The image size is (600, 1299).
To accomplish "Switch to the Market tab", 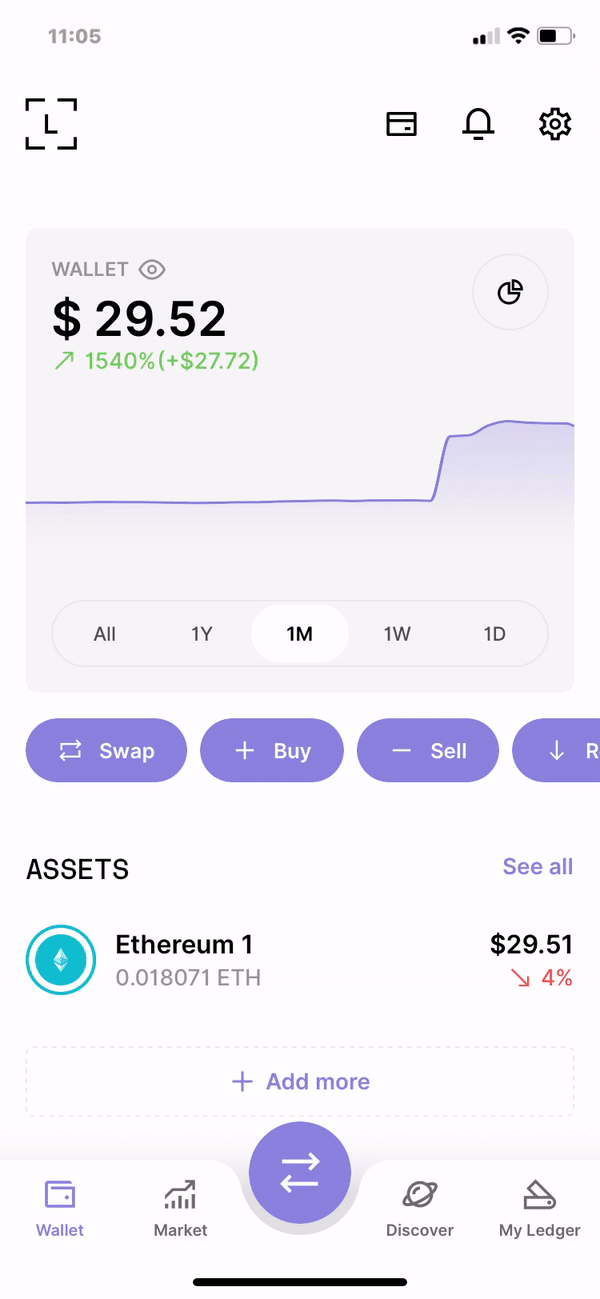I will click(181, 1208).
